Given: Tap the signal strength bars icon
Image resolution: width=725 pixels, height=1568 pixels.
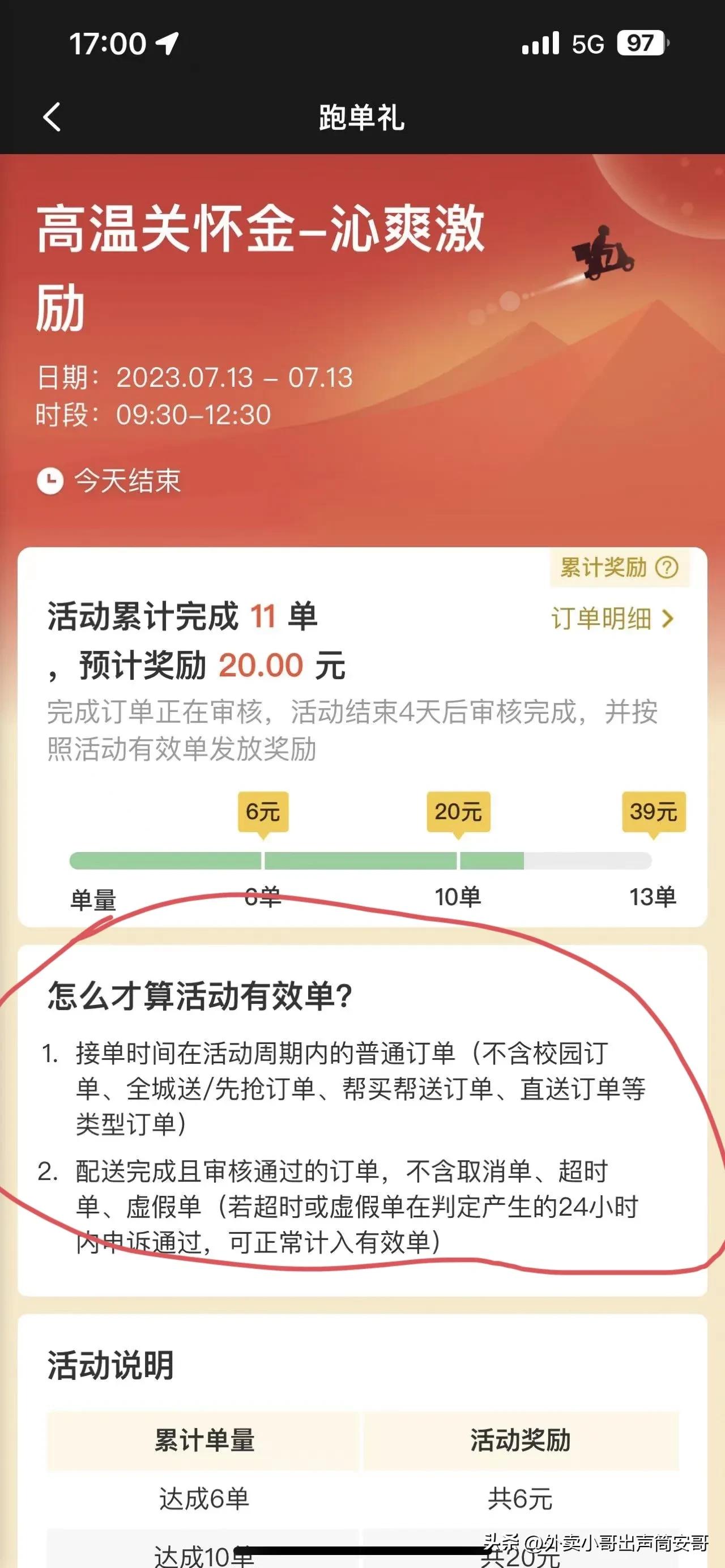Looking at the screenshot, I should coord(539,42).
